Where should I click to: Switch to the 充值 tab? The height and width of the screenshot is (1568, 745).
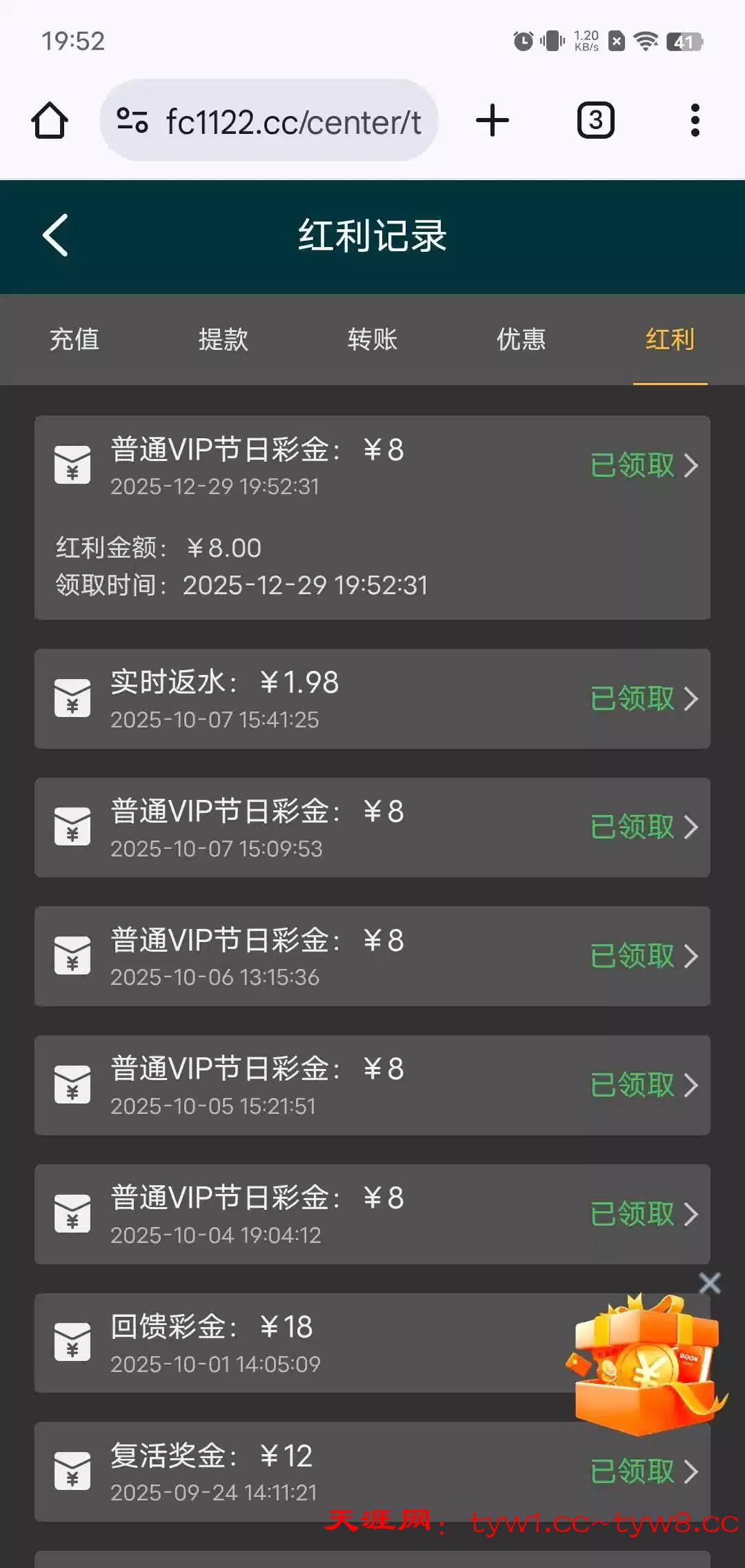(74, 340)
